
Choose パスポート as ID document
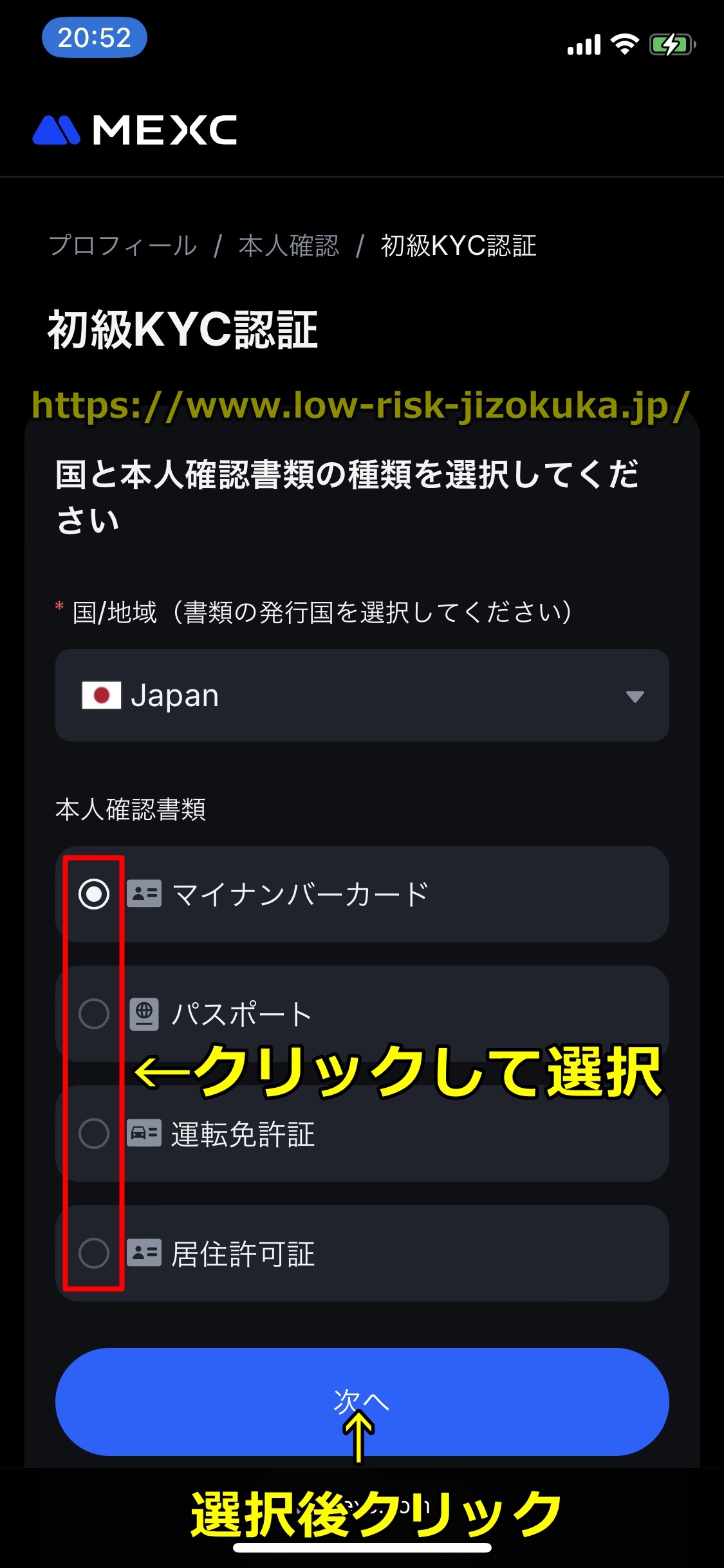click(95, 1014)
